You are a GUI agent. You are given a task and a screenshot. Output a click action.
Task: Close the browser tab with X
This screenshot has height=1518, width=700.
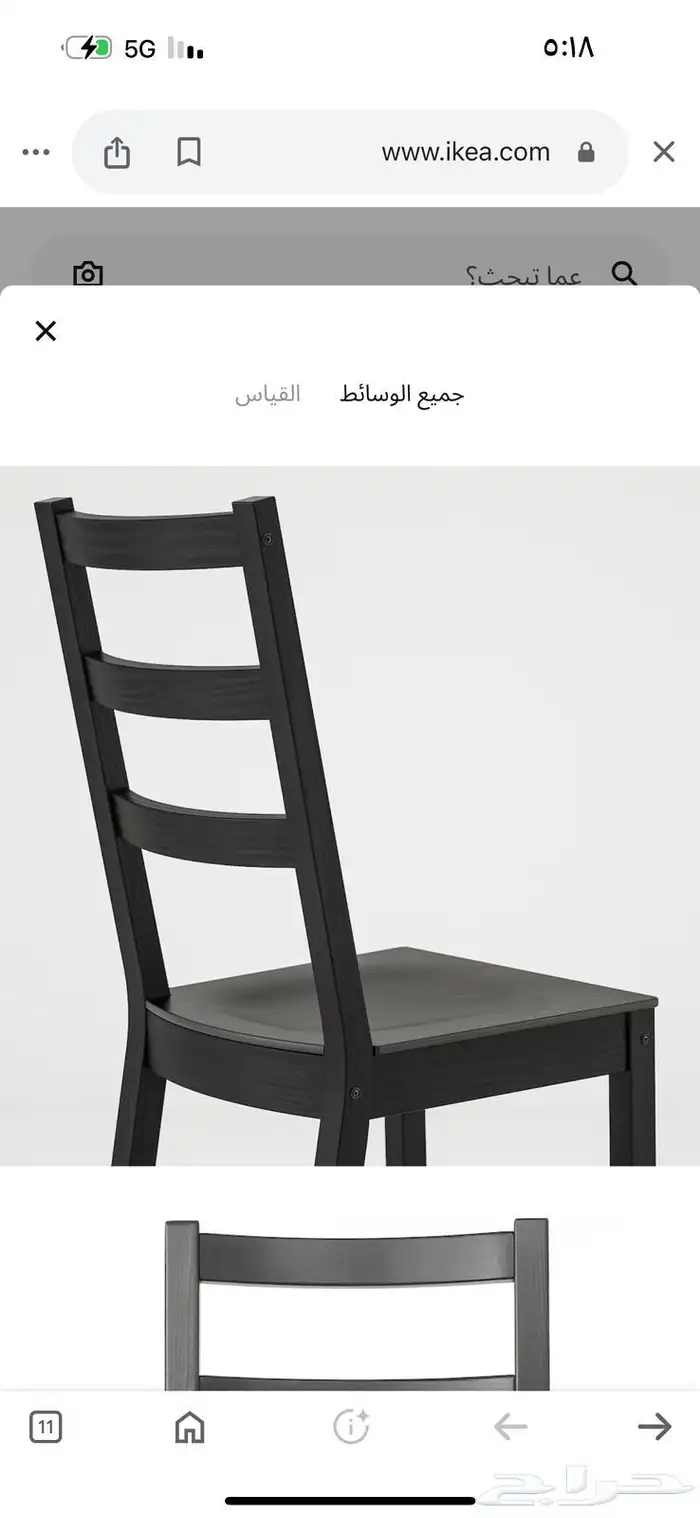(663, 152)
